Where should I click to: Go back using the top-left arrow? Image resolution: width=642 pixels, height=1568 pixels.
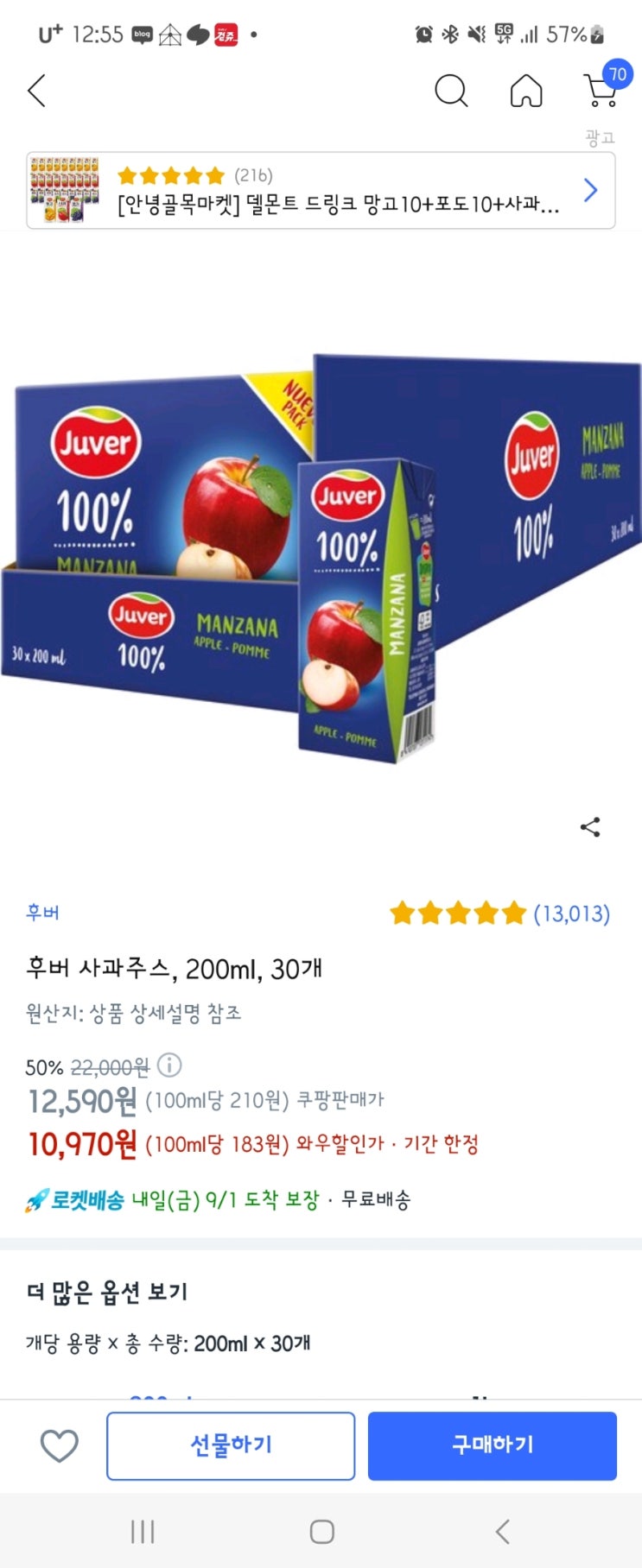coord(36,91)
